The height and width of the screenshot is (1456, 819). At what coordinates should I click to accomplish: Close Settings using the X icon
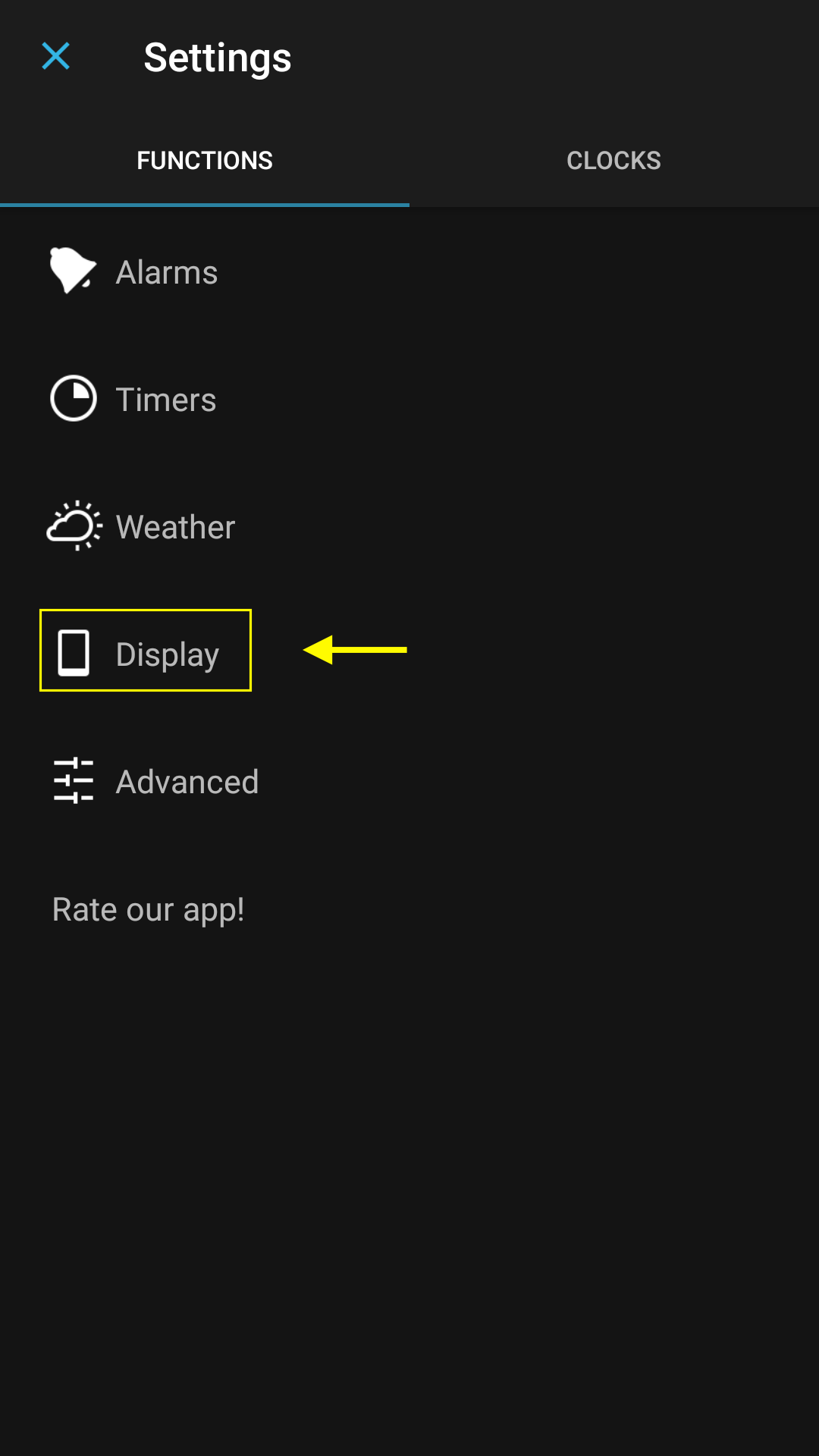[x=55, y=55]
